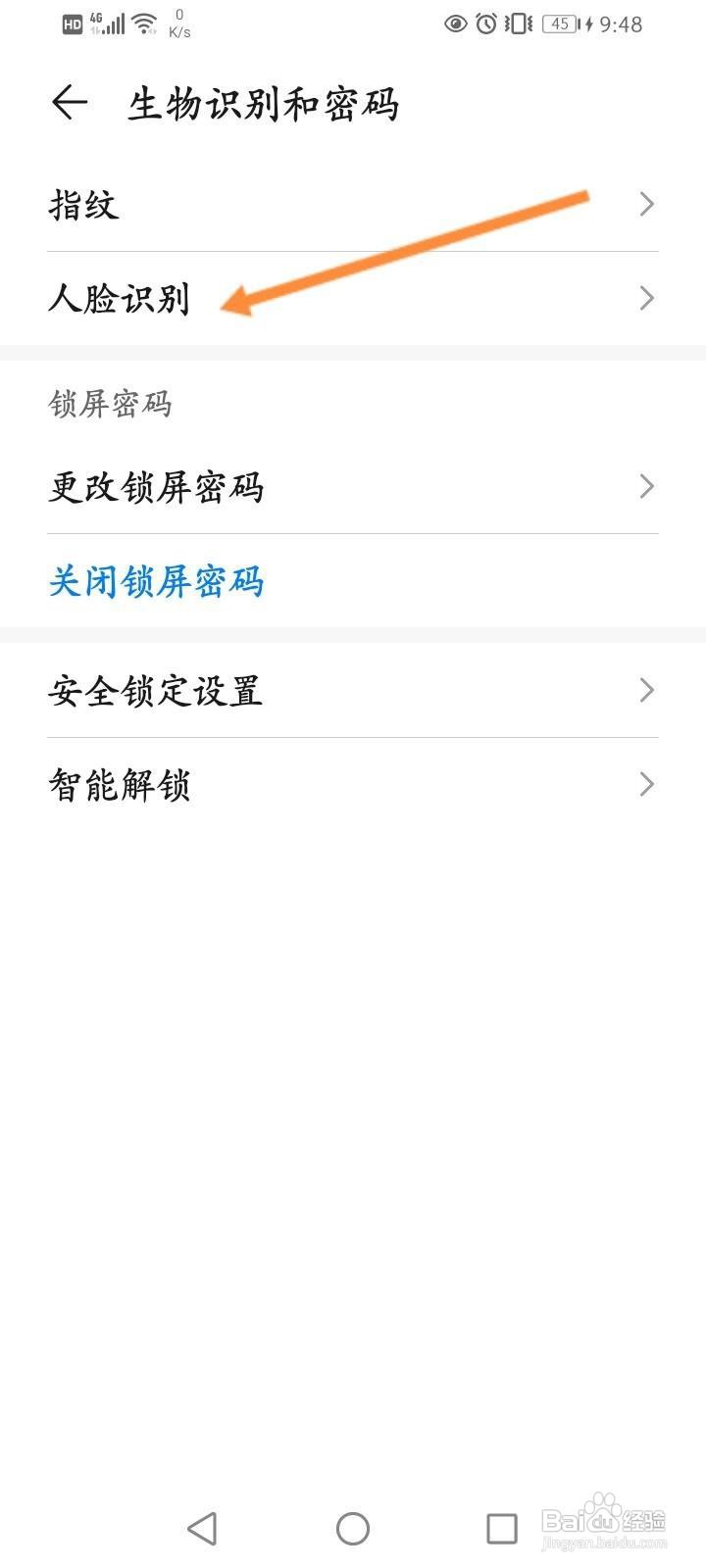Tap the triangular back navigation button
The height and width of the screenshot is (1568, 706).
(x=202, y=1527)
